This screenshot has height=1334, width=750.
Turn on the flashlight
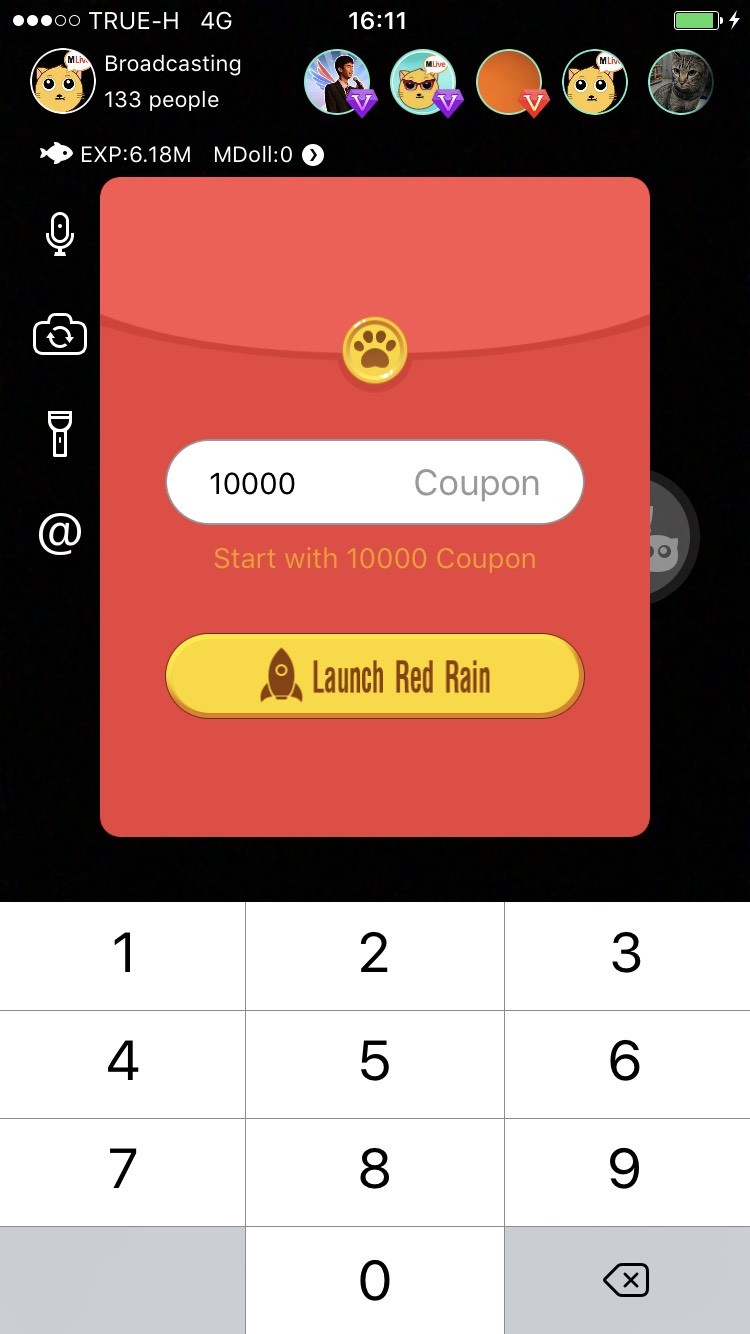click(60, 434)
